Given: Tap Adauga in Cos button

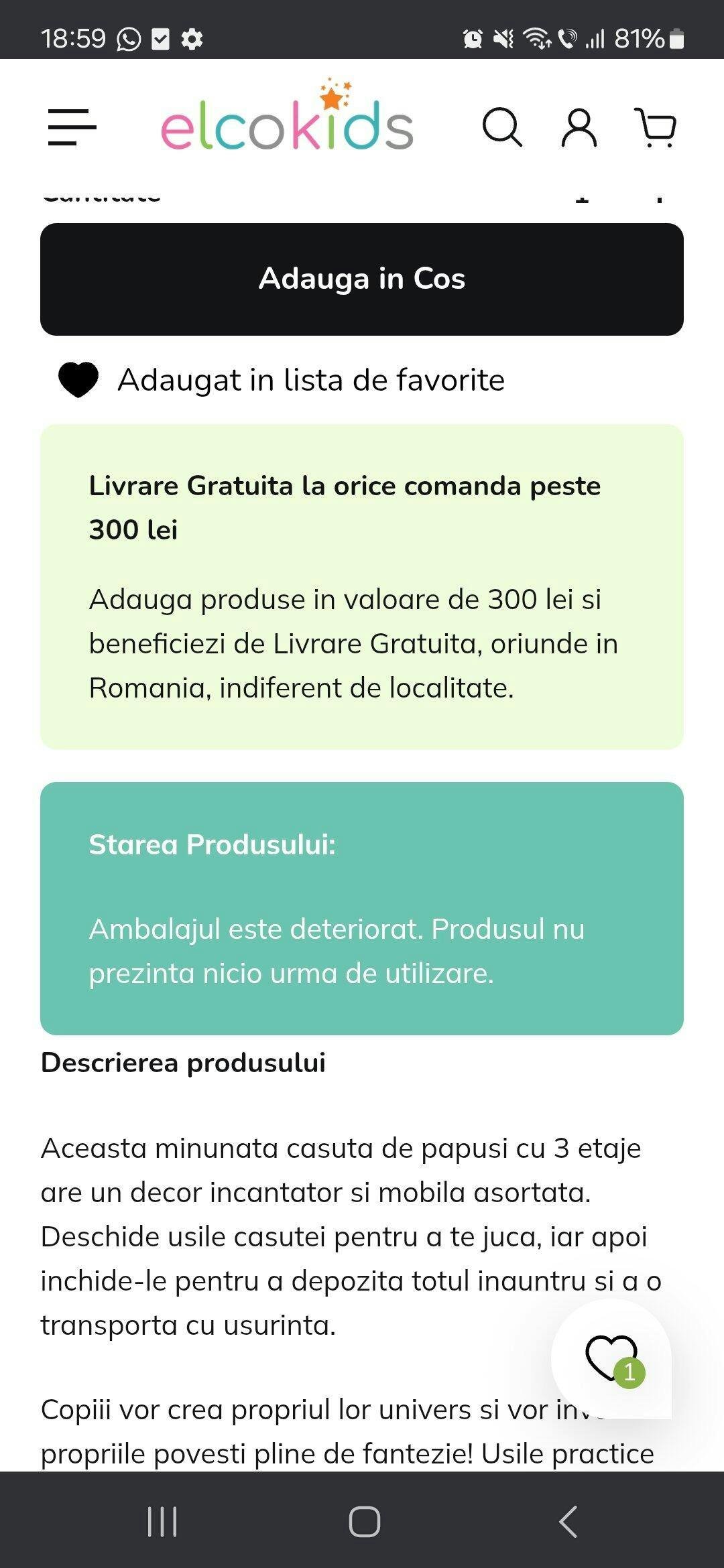Looking at the screenshot, I should [x=362, y=279].
